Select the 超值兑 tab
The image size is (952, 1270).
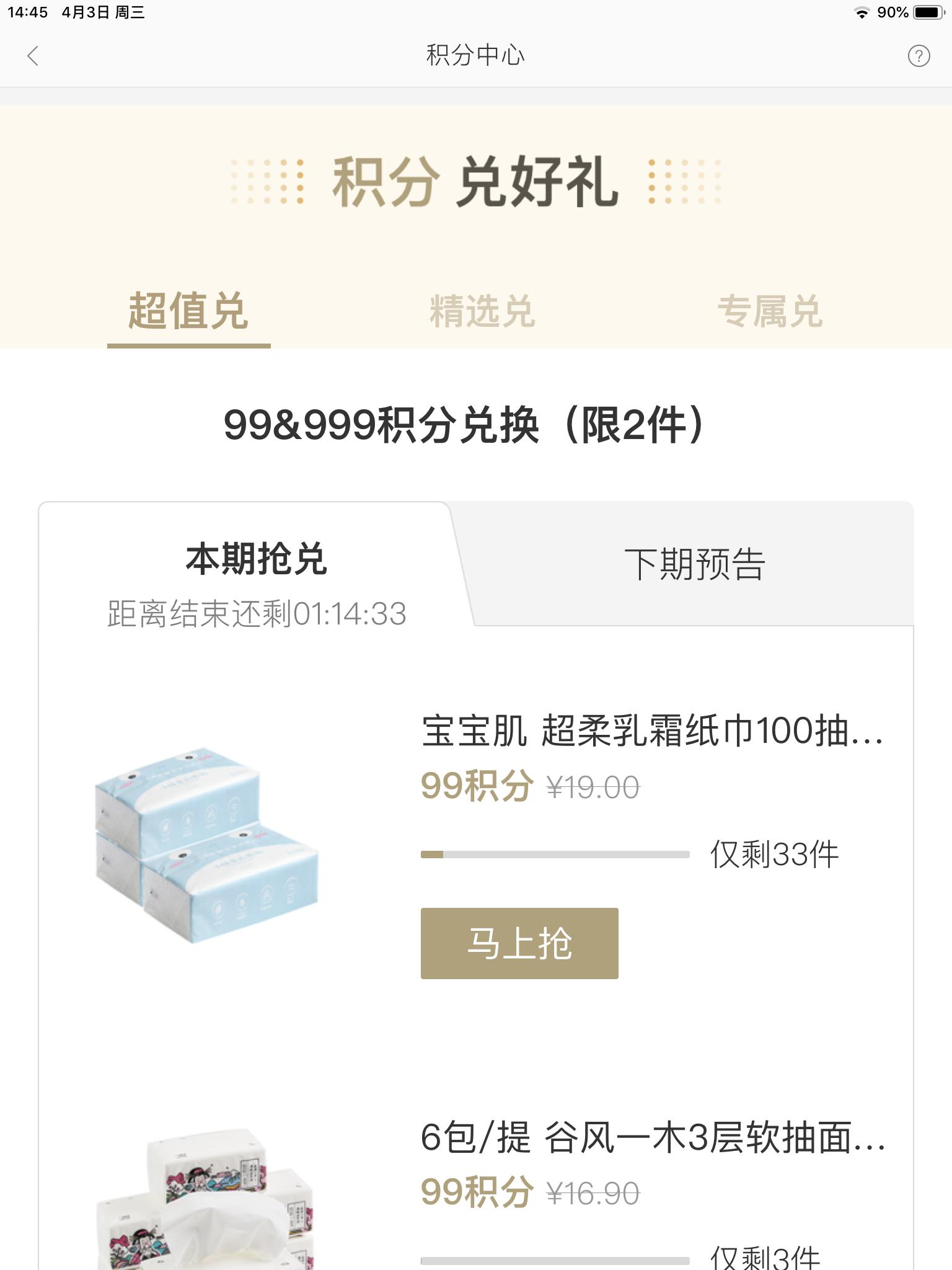point(188,313)
